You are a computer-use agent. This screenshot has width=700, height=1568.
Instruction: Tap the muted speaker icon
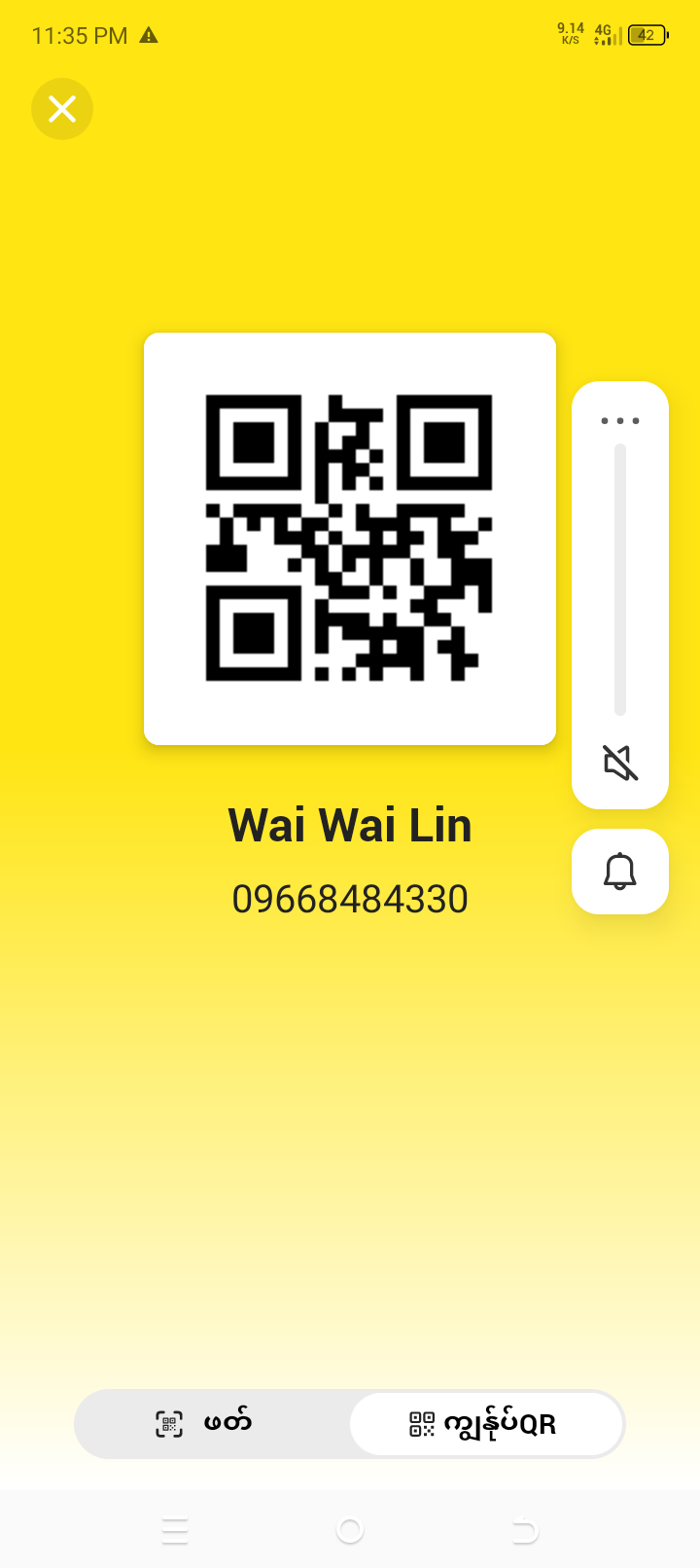click(620, 763)
